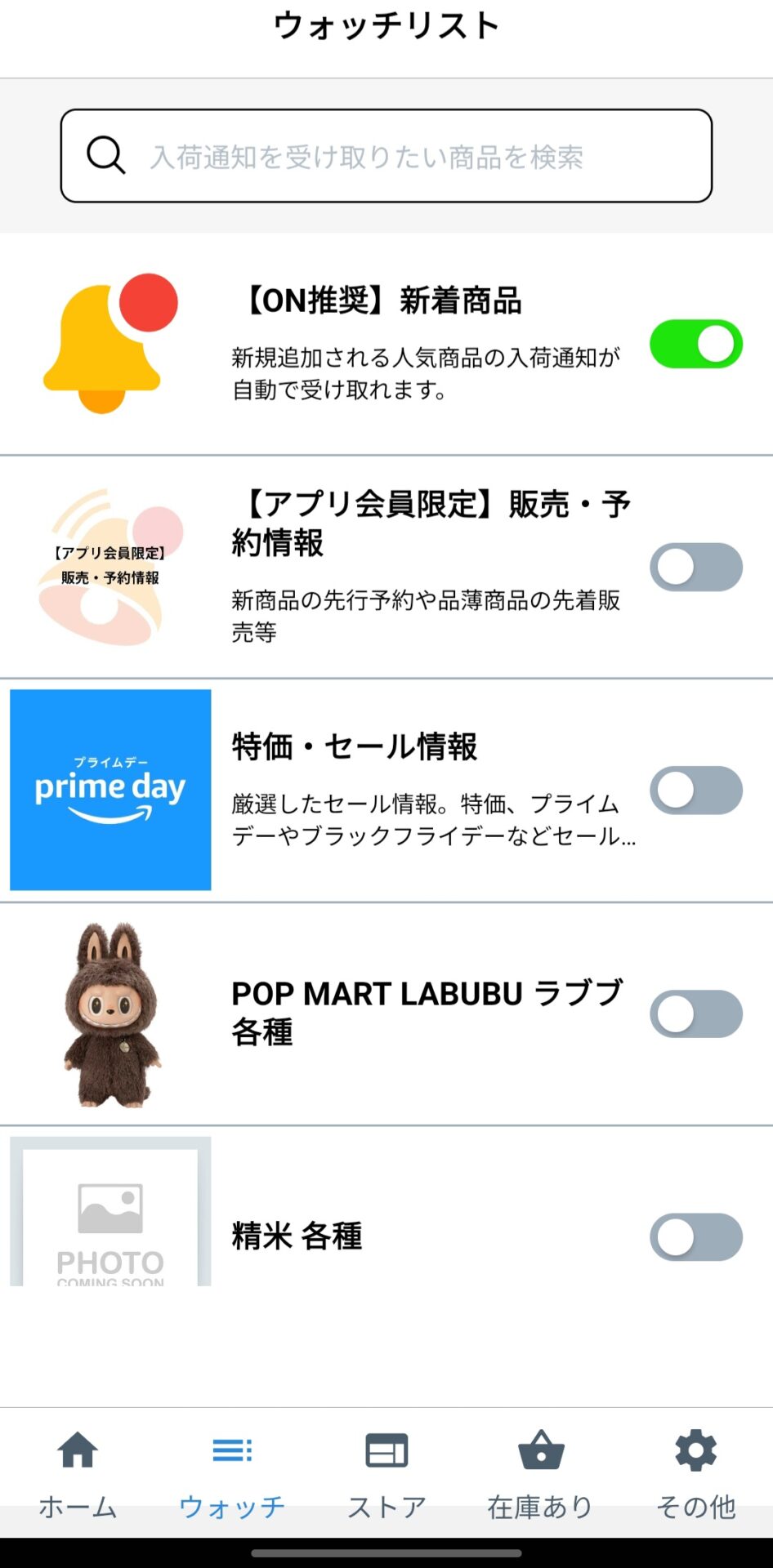This screenshot has width=773, height=1568.
Task: Go to the ホーム tab
Action: click(x=78, y=1474)
